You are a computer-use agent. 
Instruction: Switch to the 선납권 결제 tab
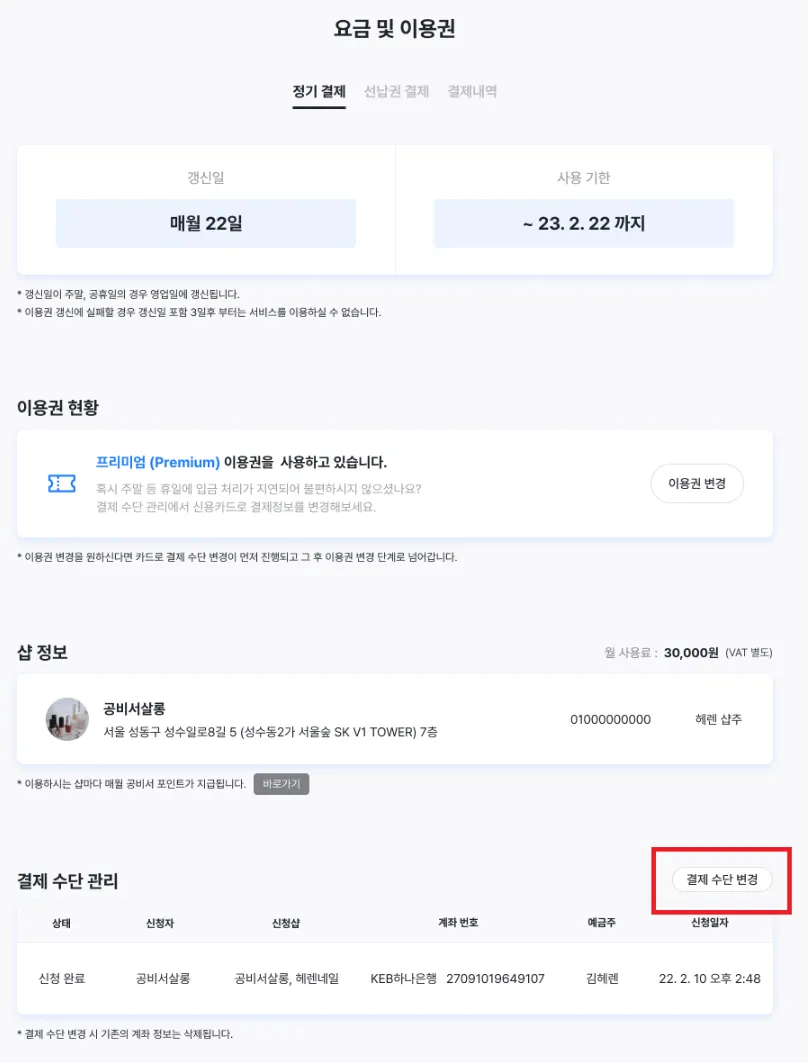[397, 92]
